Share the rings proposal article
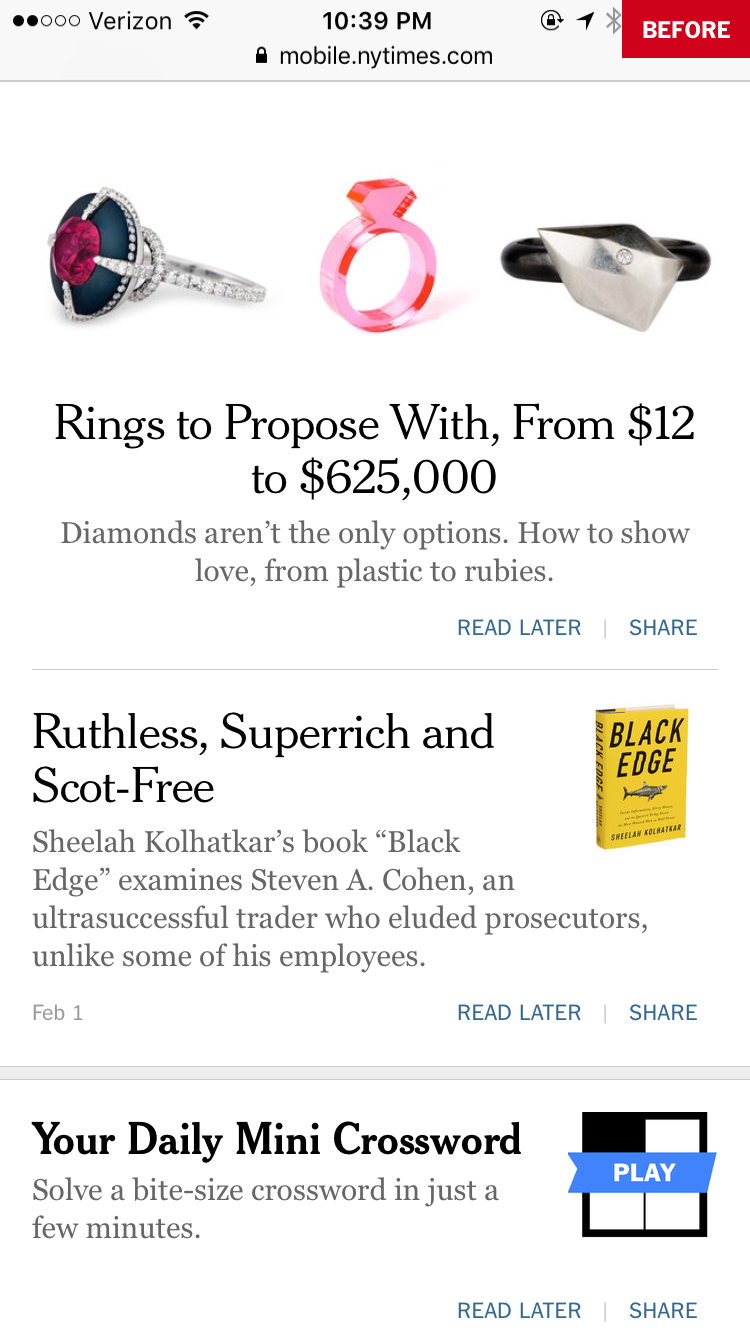 point(663,628)
